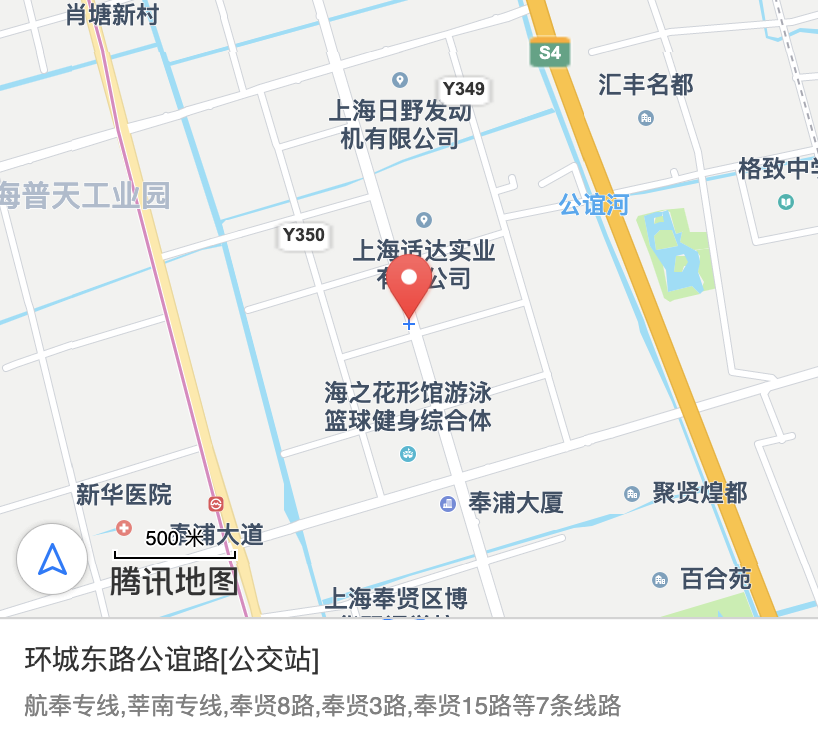Tap the red location pin marker
The height and width of the screenshot is (738, 818).
[x=409, y=285]
